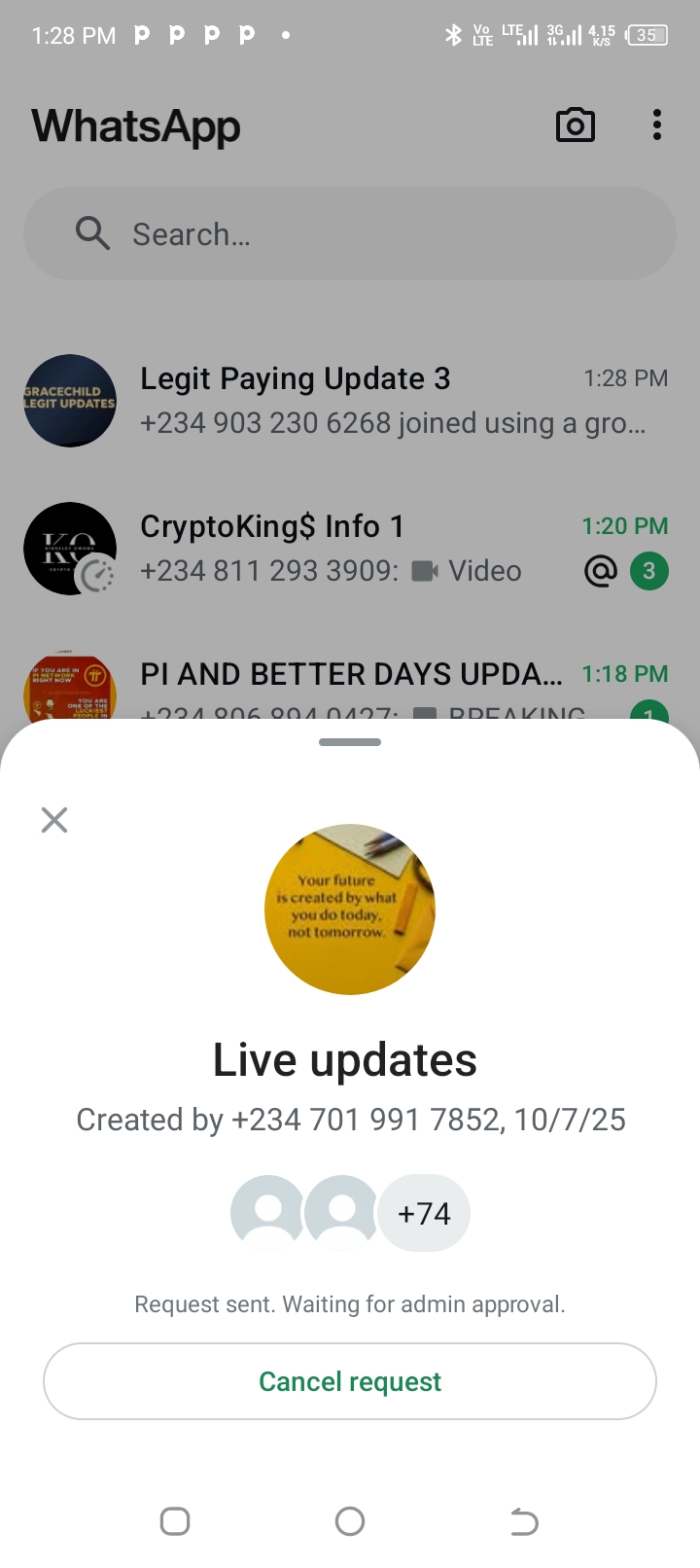Screen dimensions: 700x1568
Task: Open the camera icon
Action: tap(575, 125)
